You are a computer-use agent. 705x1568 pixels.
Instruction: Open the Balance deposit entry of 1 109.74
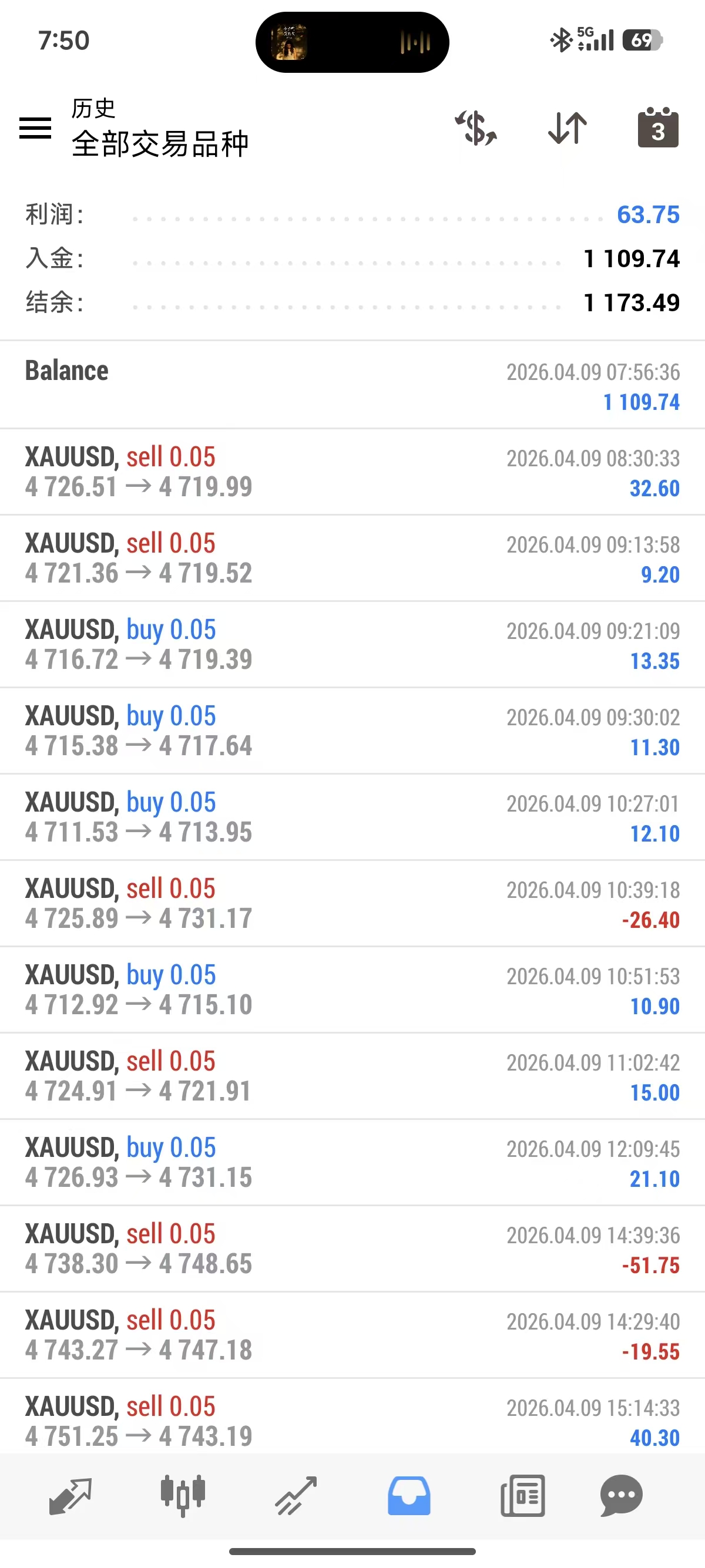click(x=352, y=385)
